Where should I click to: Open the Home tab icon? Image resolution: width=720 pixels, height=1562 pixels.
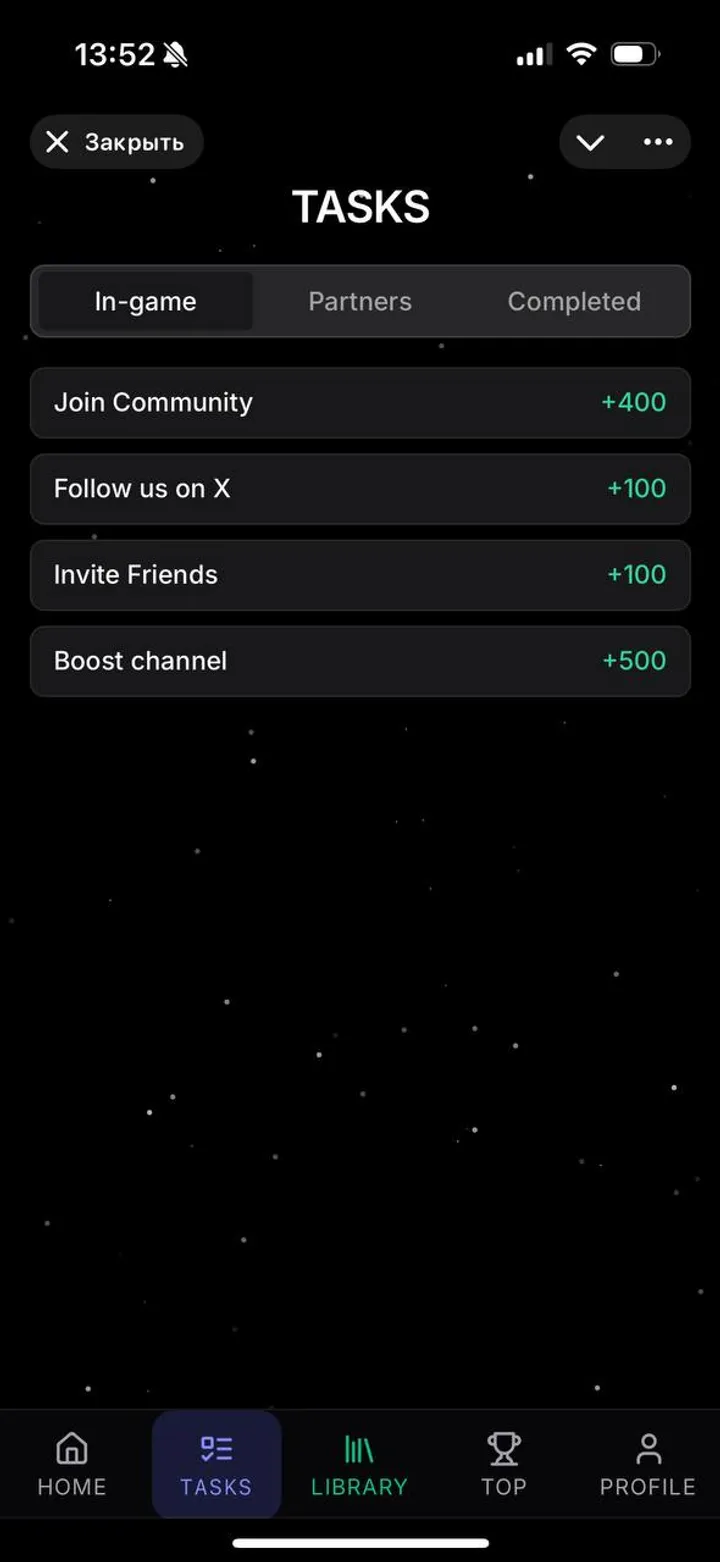(70, 1448)
